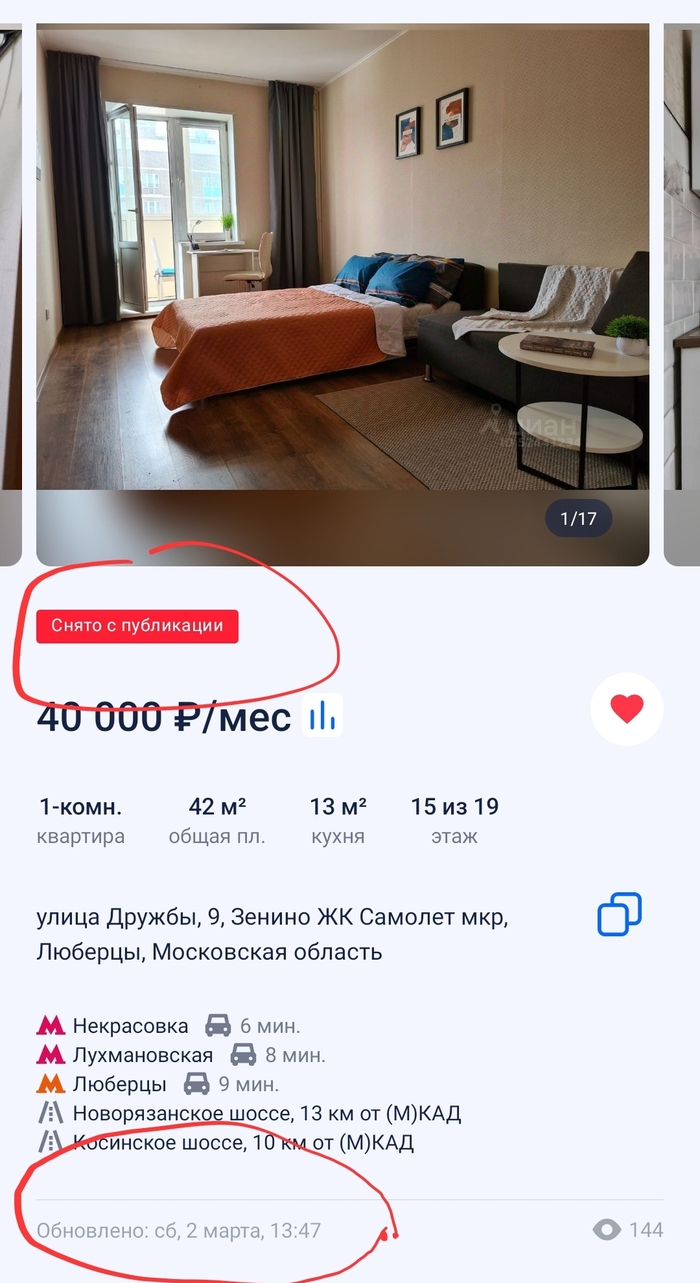
Task: Open price history chart icon
Action: pyautogui.click(x=323, y=715)
